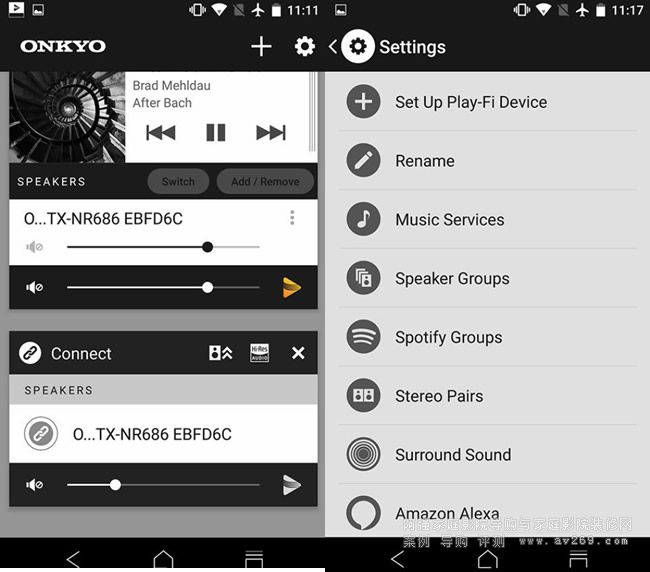Open Spotify Groups settings

point(448,337)
